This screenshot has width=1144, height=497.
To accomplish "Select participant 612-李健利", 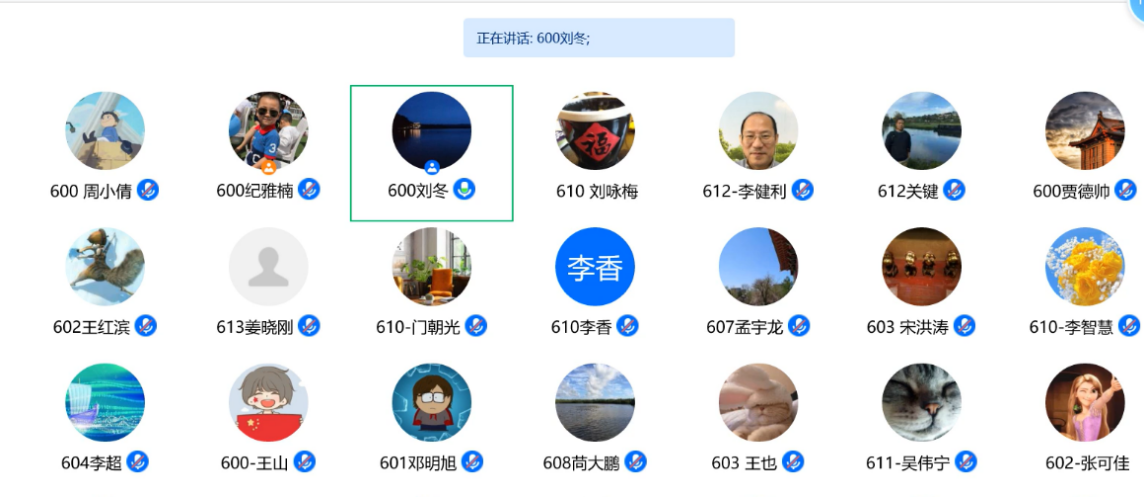I will [758, 132].
